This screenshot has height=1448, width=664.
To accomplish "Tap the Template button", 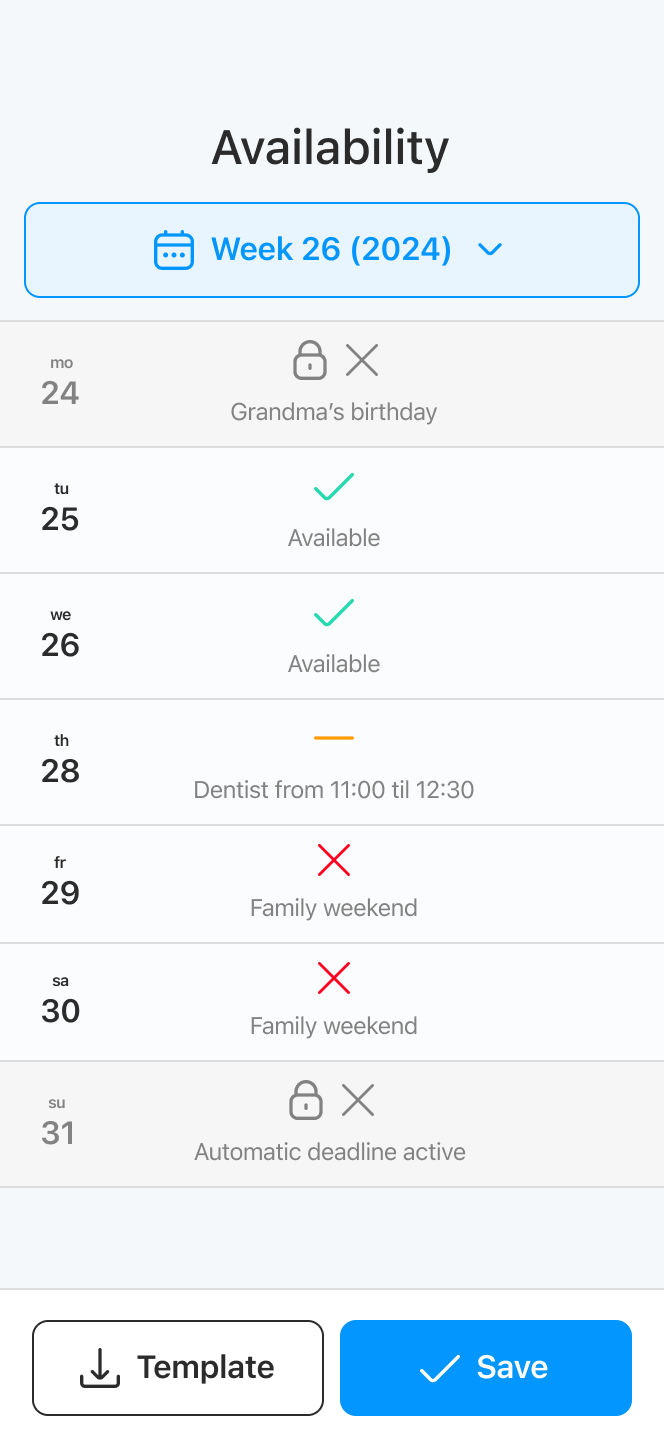I will [178, 1368].
